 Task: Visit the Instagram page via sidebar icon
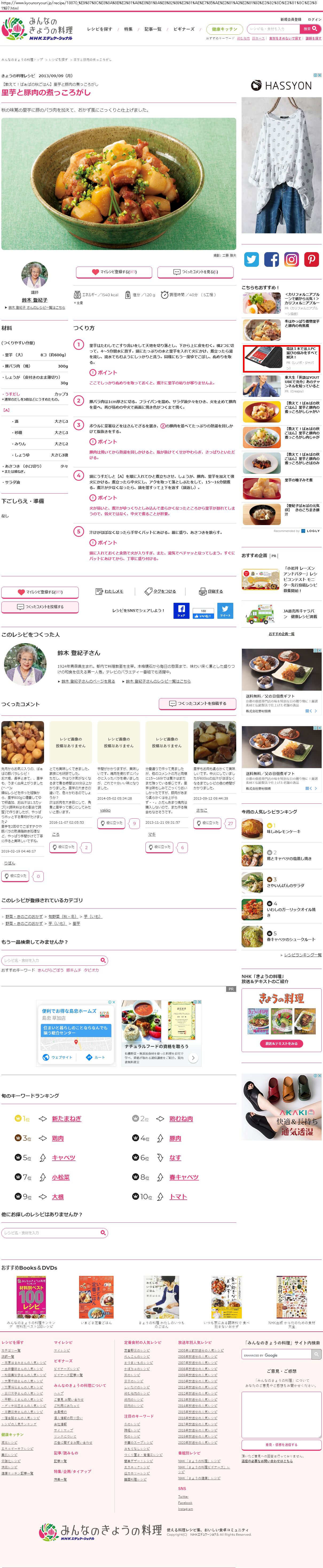pos(292,259)
